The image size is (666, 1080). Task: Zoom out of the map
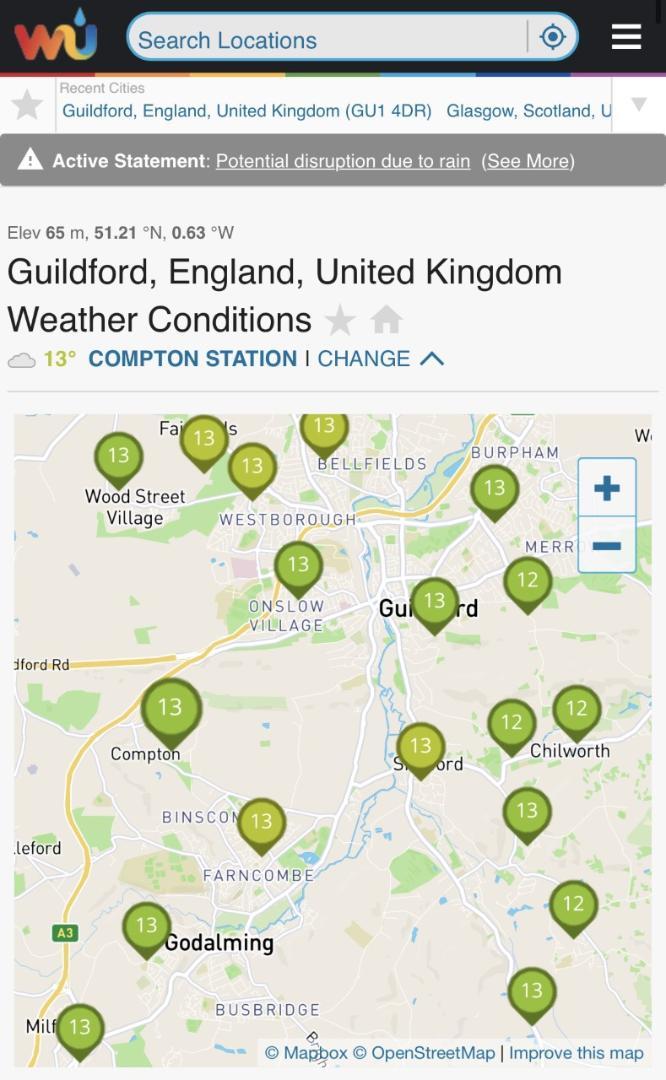pos(607,545)
